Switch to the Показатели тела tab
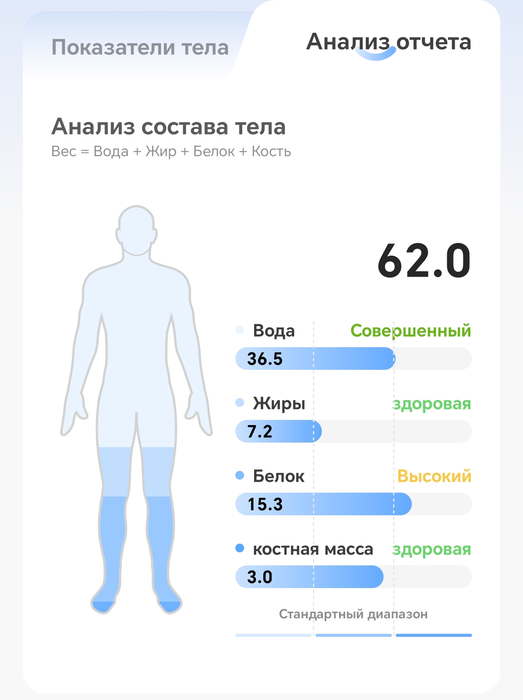The height and width of the screenshot is (700, 523). (140, 47)
